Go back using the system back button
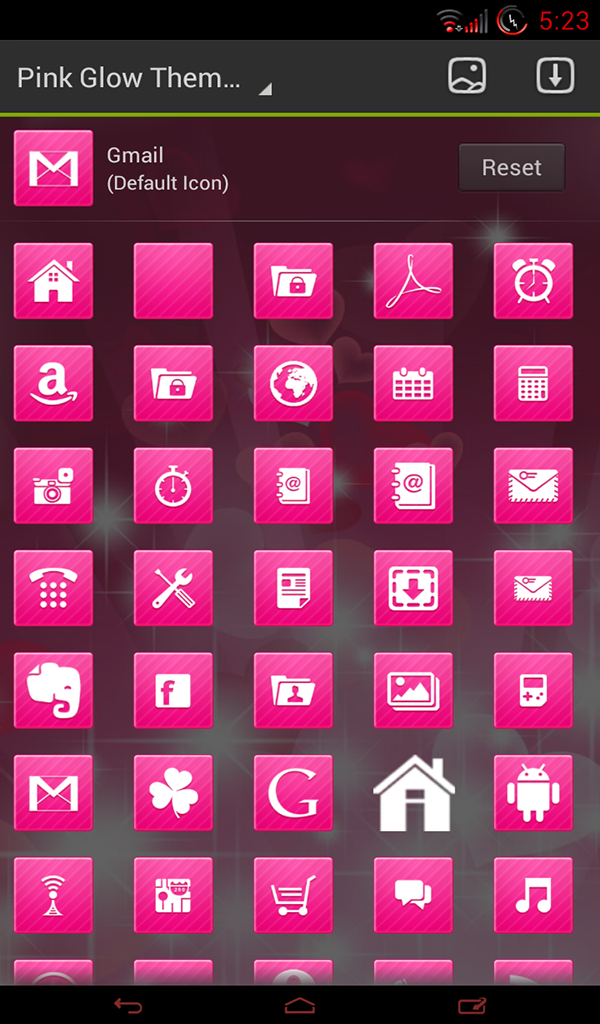The height and width of the screenshot is (1024, 600). (x=128, y=1004)
